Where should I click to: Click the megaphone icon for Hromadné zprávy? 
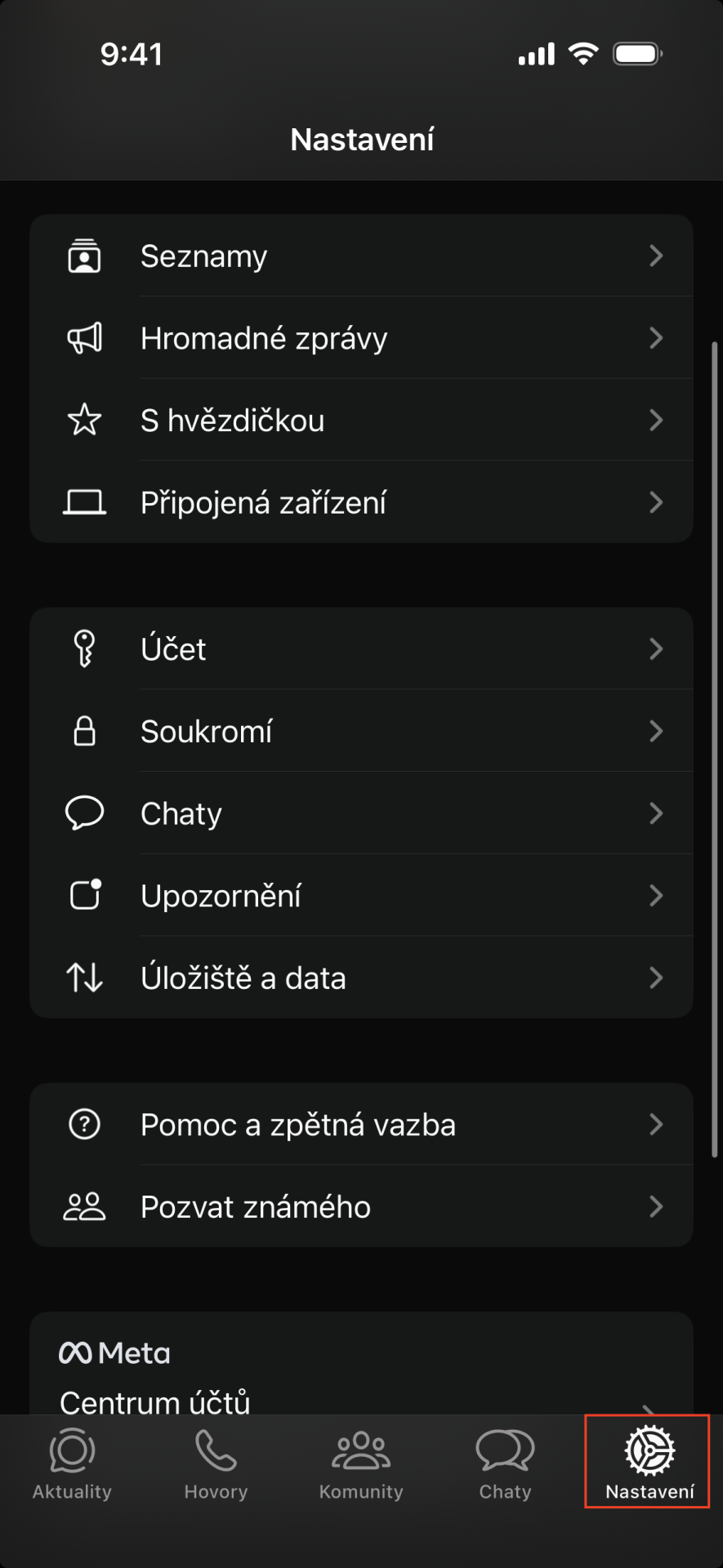[x=84, y=338]
